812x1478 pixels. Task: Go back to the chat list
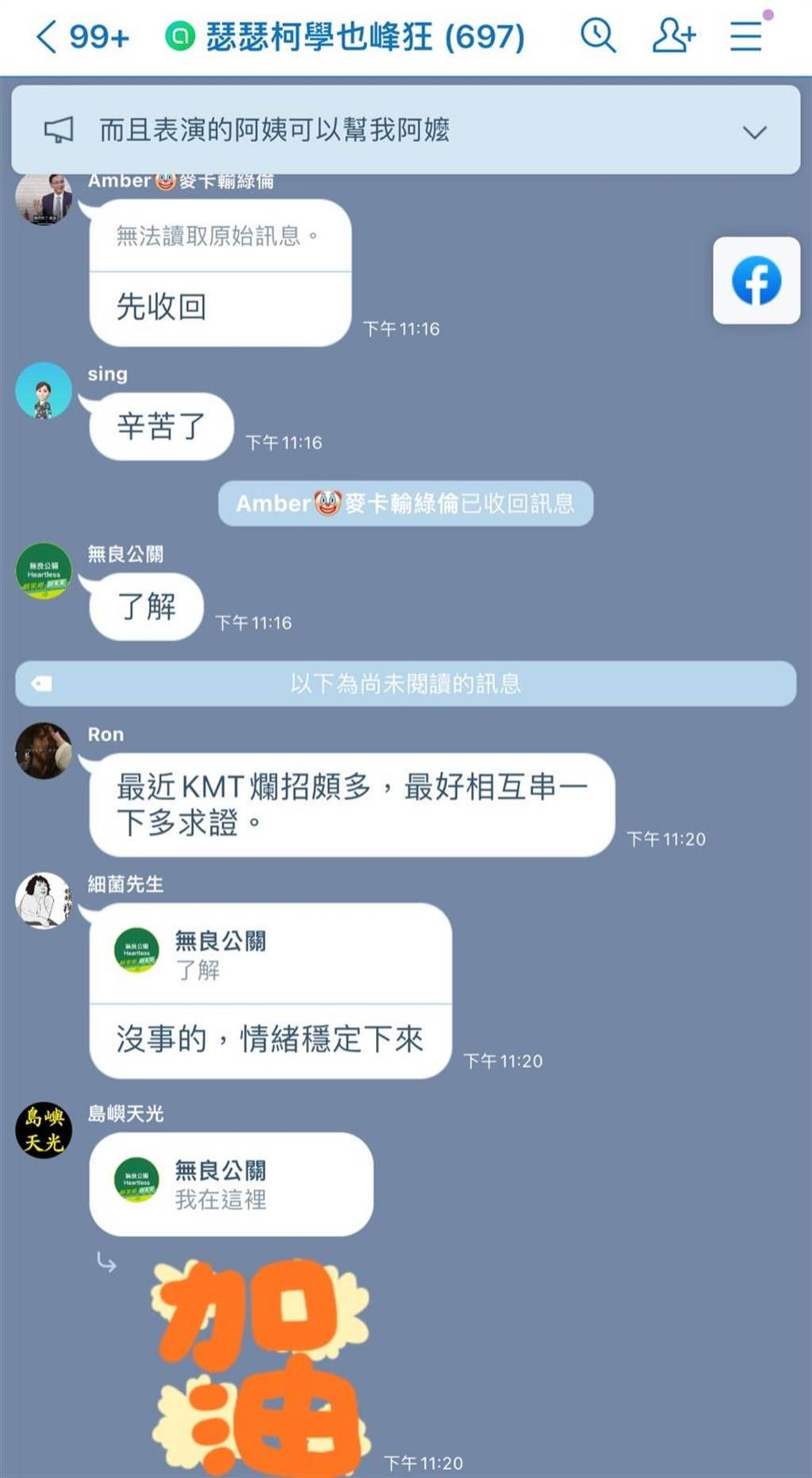point(48,36)
